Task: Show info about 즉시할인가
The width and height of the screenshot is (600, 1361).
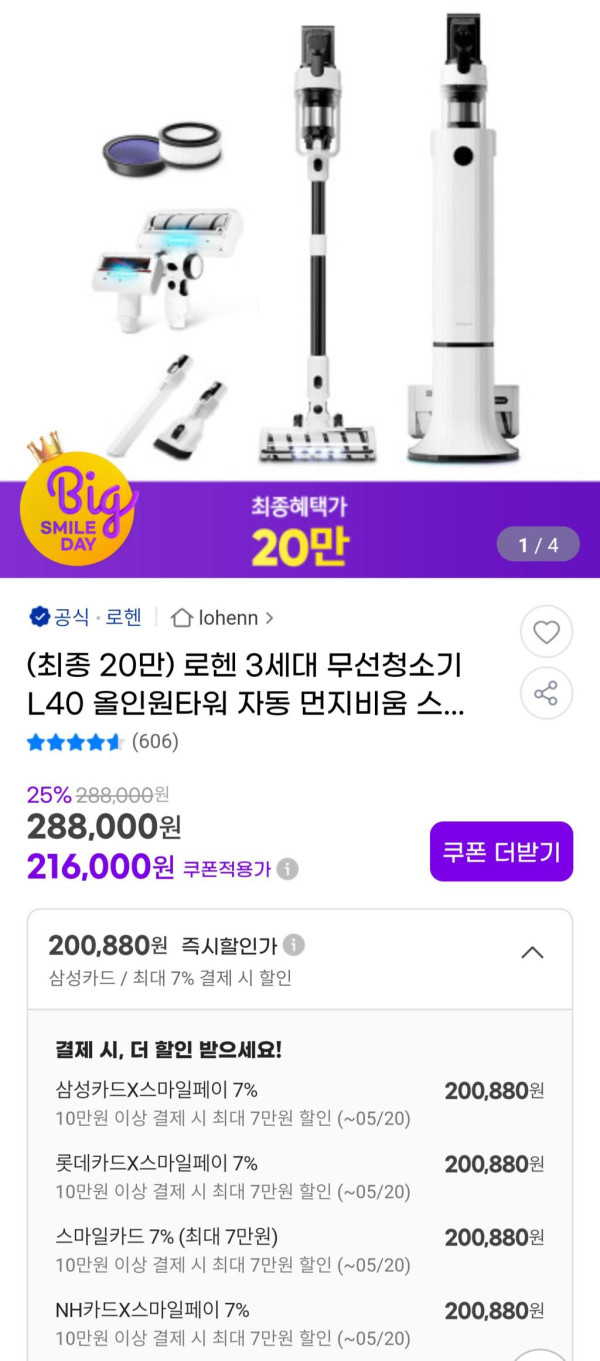Action: 294,945
